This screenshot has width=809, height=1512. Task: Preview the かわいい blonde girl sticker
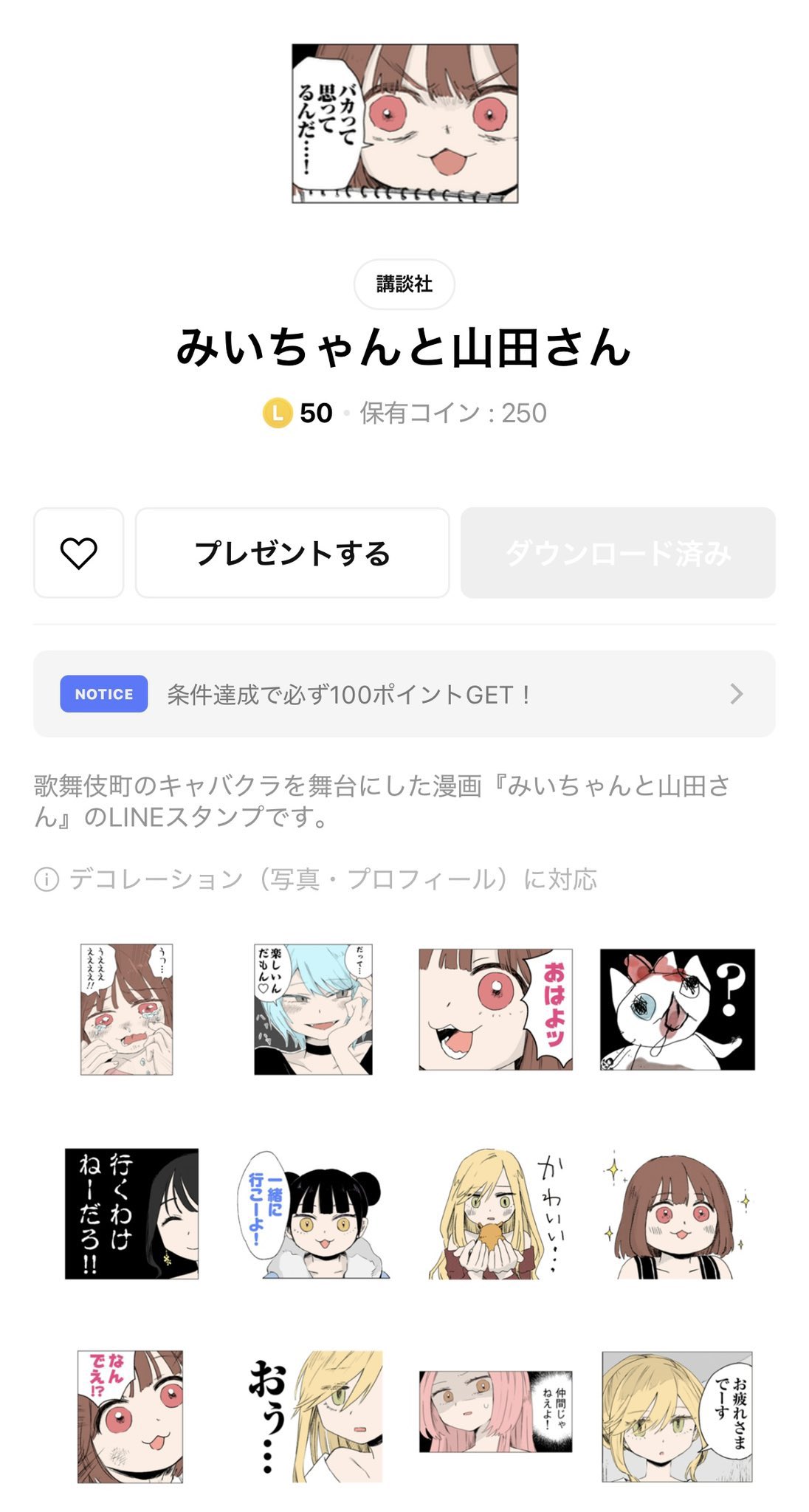496,1214
